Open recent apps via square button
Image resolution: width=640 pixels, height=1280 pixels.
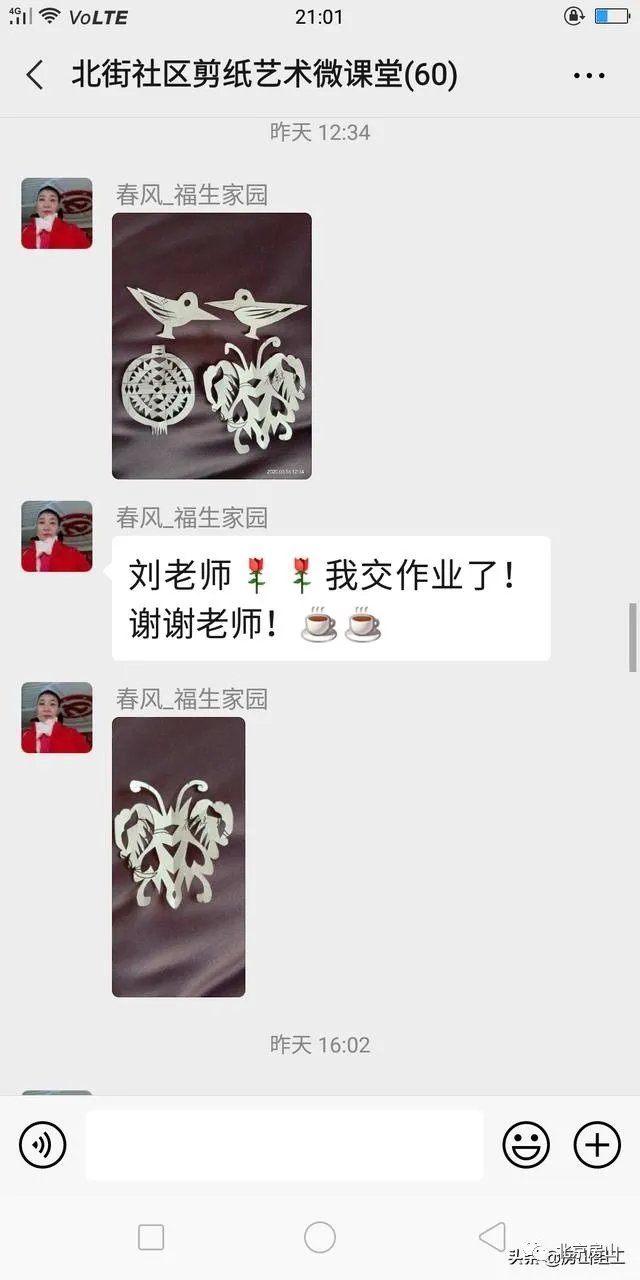click(x=151, y=1237)
